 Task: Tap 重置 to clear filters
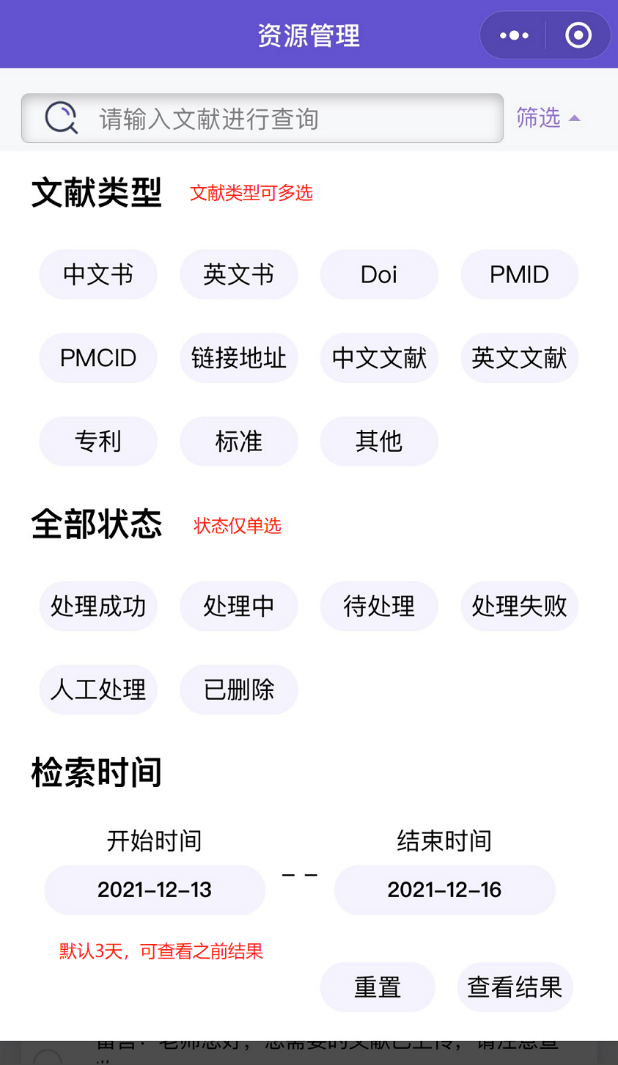pyautogui.click(x=378, y=988)
